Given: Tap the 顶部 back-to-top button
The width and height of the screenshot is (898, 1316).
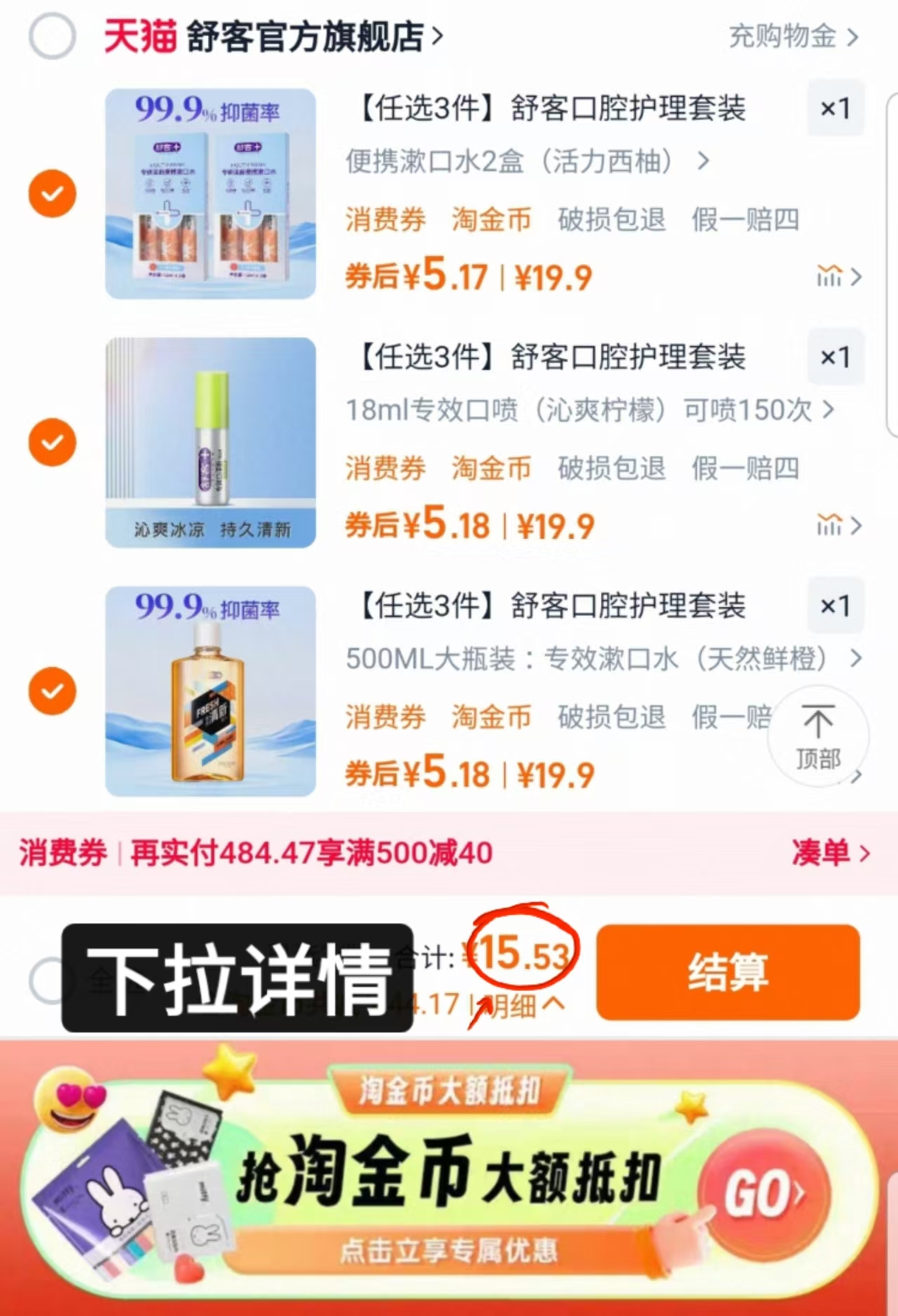Looking at the screenshot, I should [x=819, y=737].
